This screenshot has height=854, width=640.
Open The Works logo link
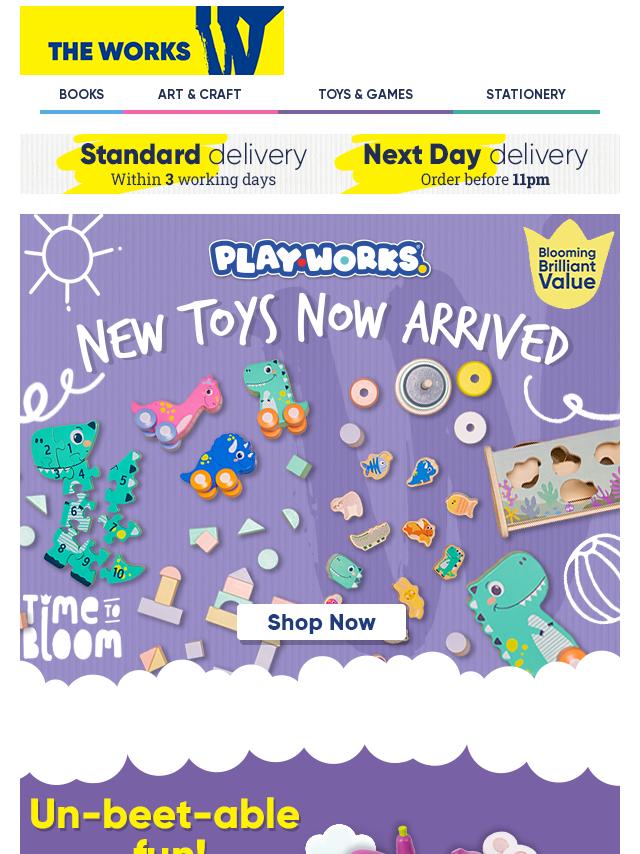pyautogui.click(x=152, y=41)
